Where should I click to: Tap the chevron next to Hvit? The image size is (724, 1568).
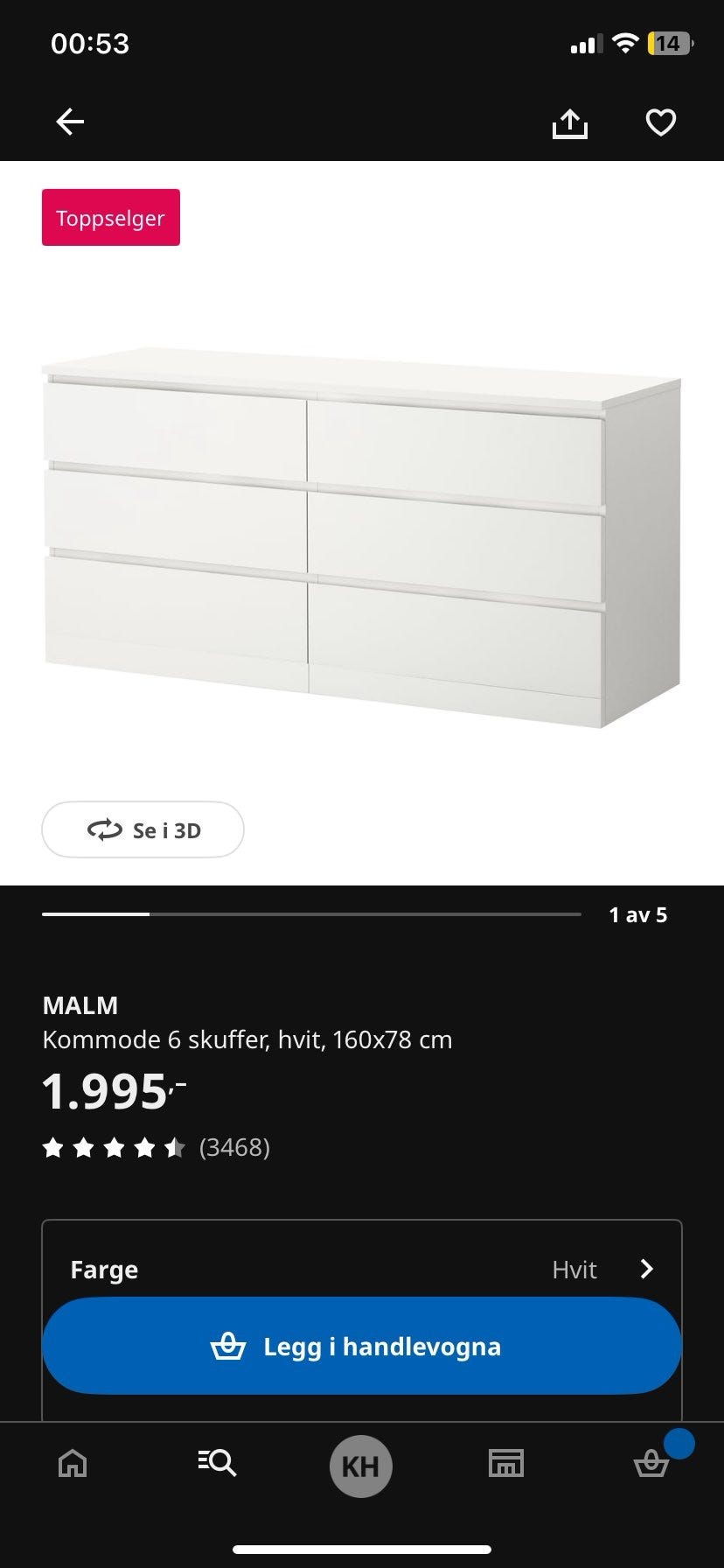646,1269
